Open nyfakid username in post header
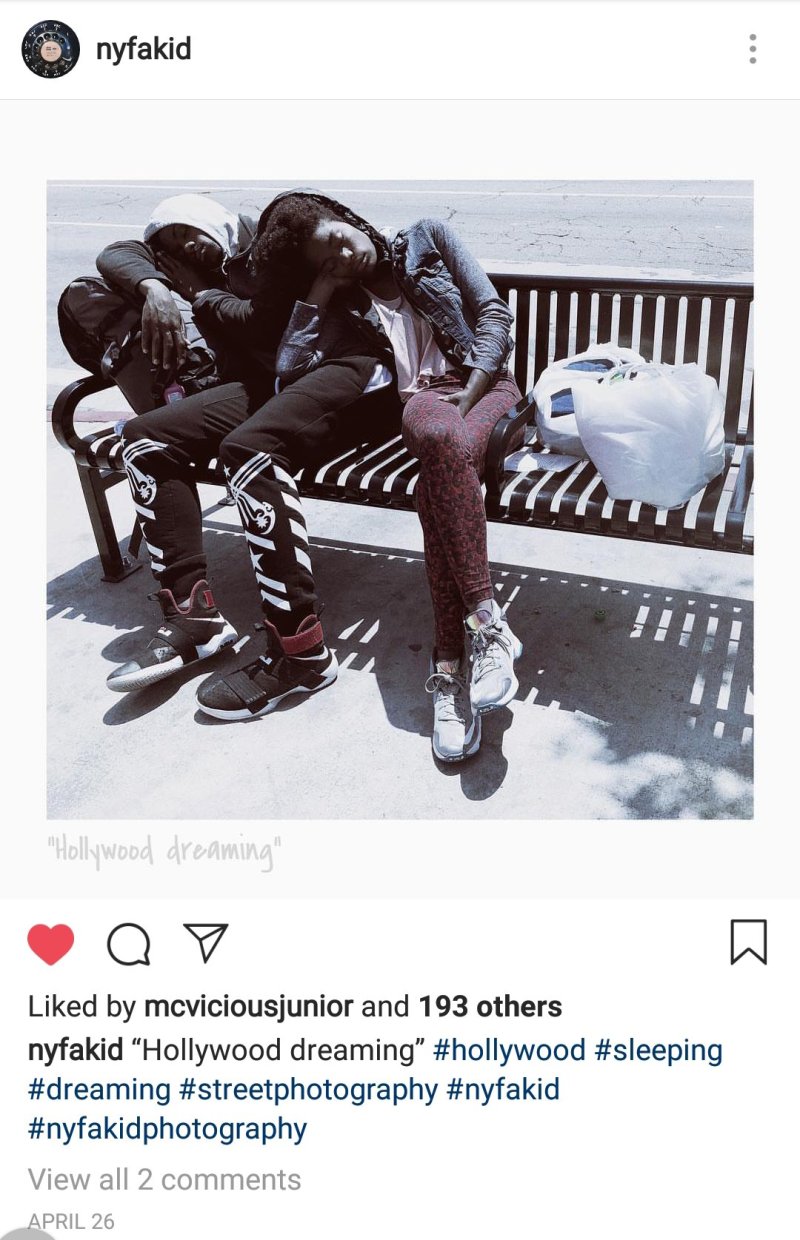 (143, 49)
